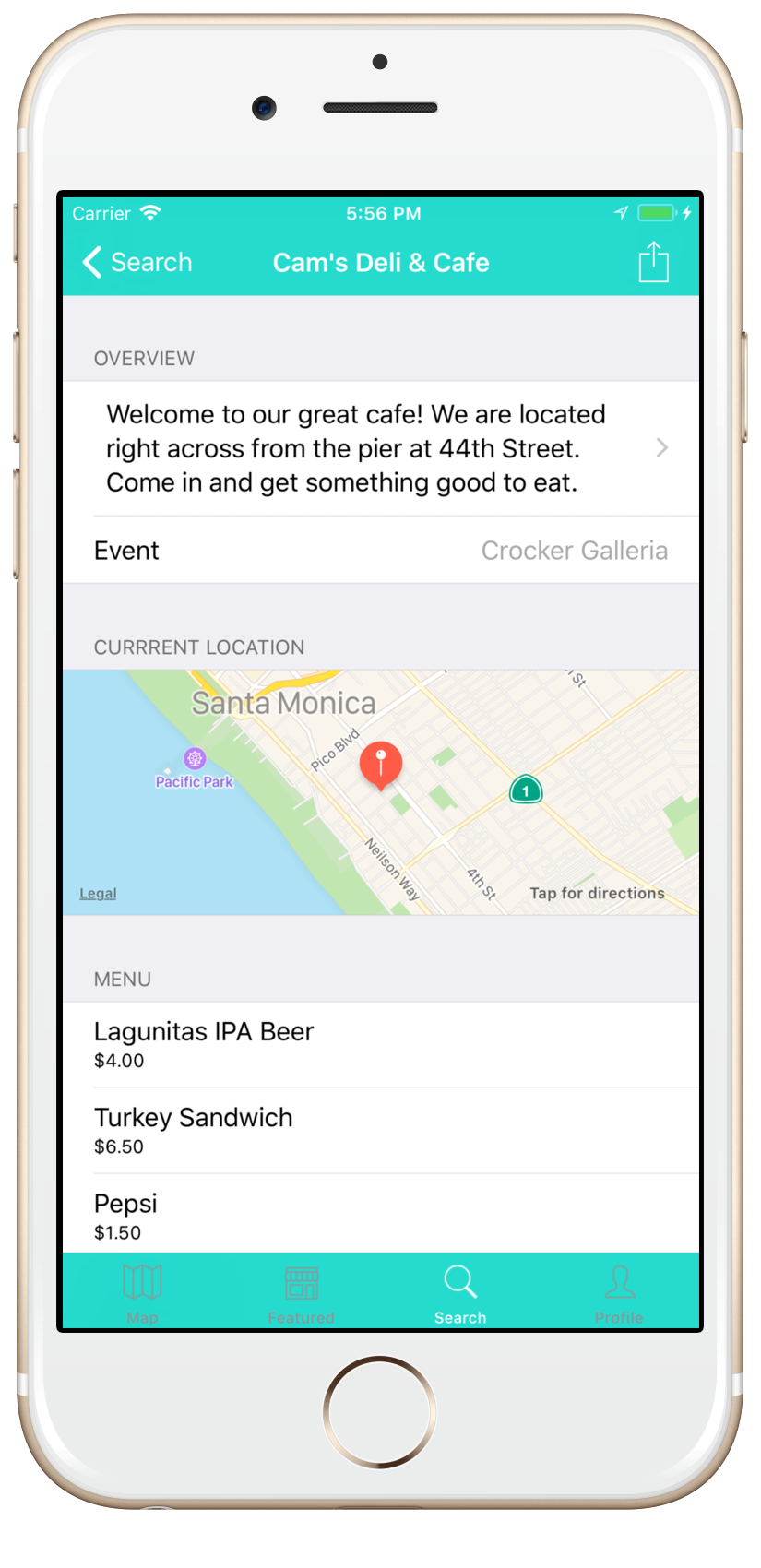Open the share icon

[653, 262]
